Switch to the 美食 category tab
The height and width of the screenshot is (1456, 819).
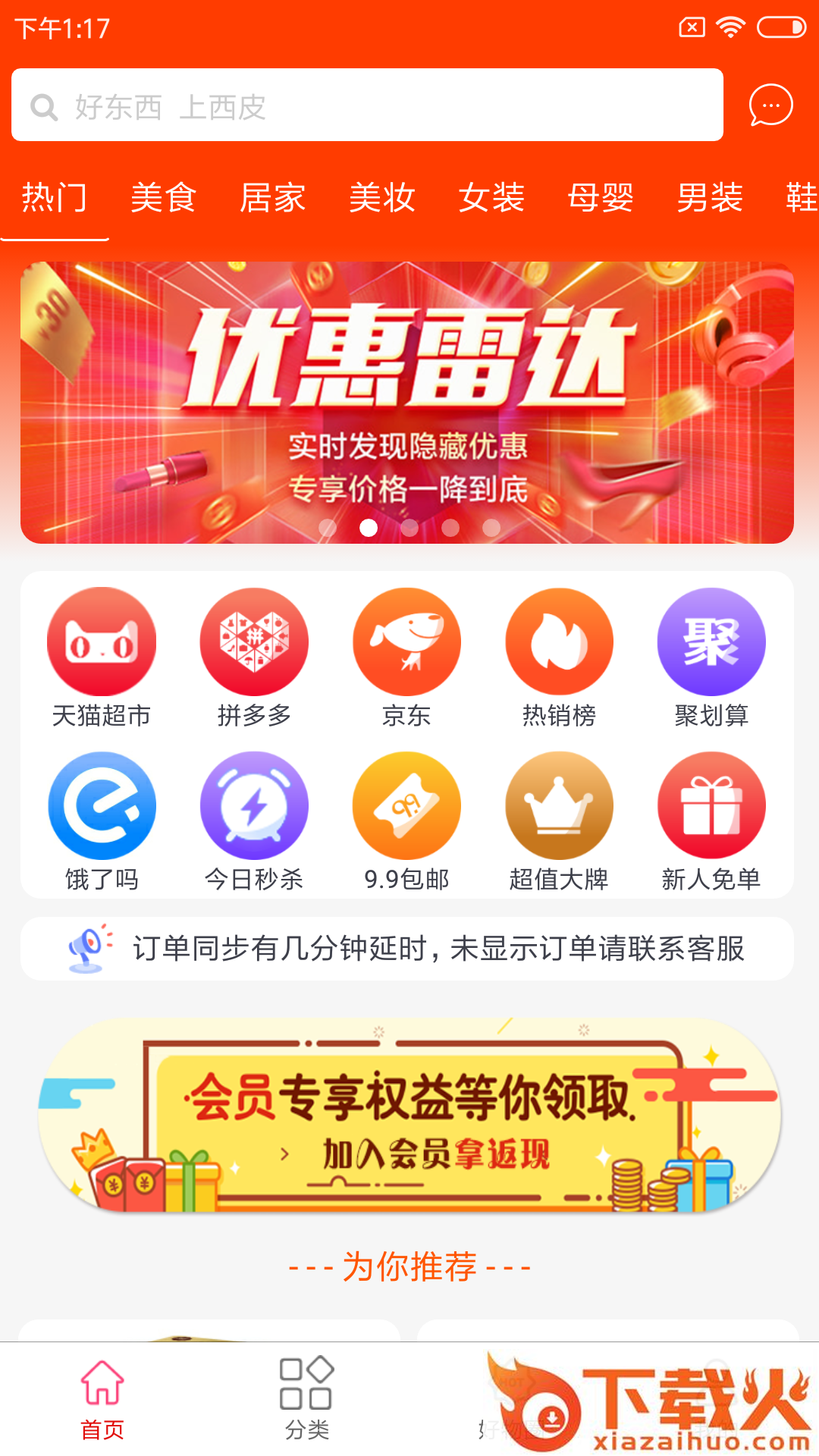click(x=164, y=199)
